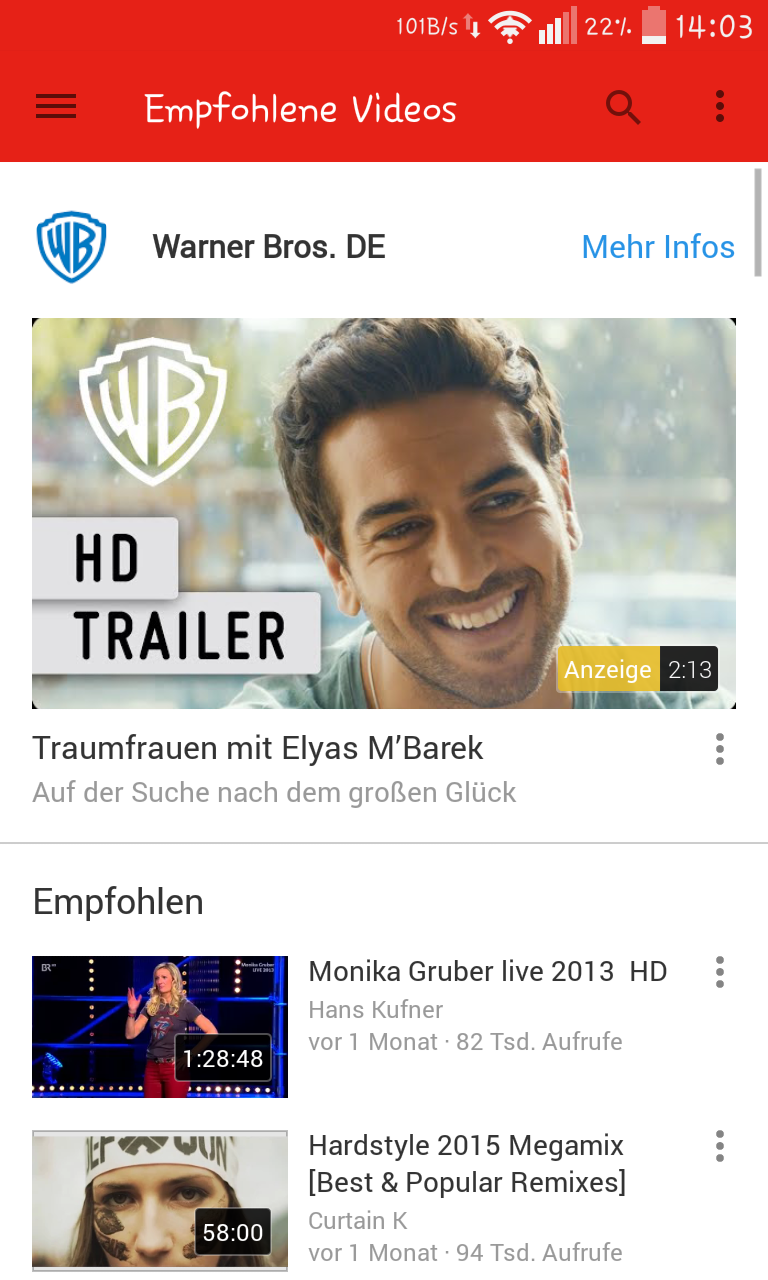Open more options for the Hardstyle 2015 Megamix video
This screenshot has height=1280, width=768.
[719, 1146]
